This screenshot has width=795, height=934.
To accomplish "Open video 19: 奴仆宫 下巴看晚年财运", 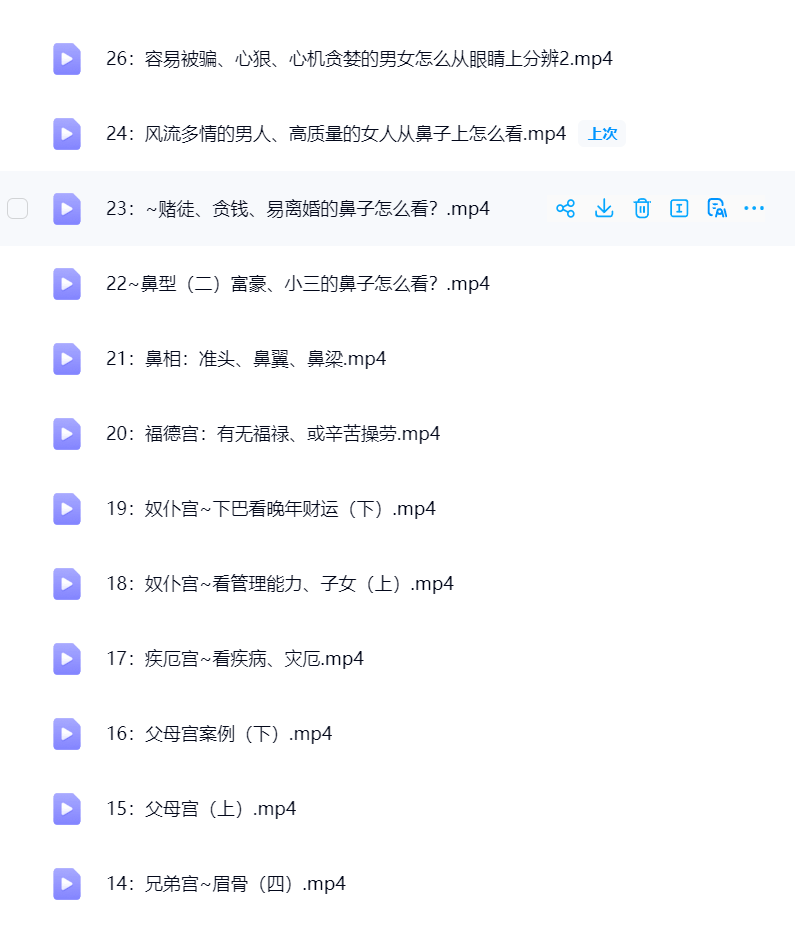I will [270, 509].
